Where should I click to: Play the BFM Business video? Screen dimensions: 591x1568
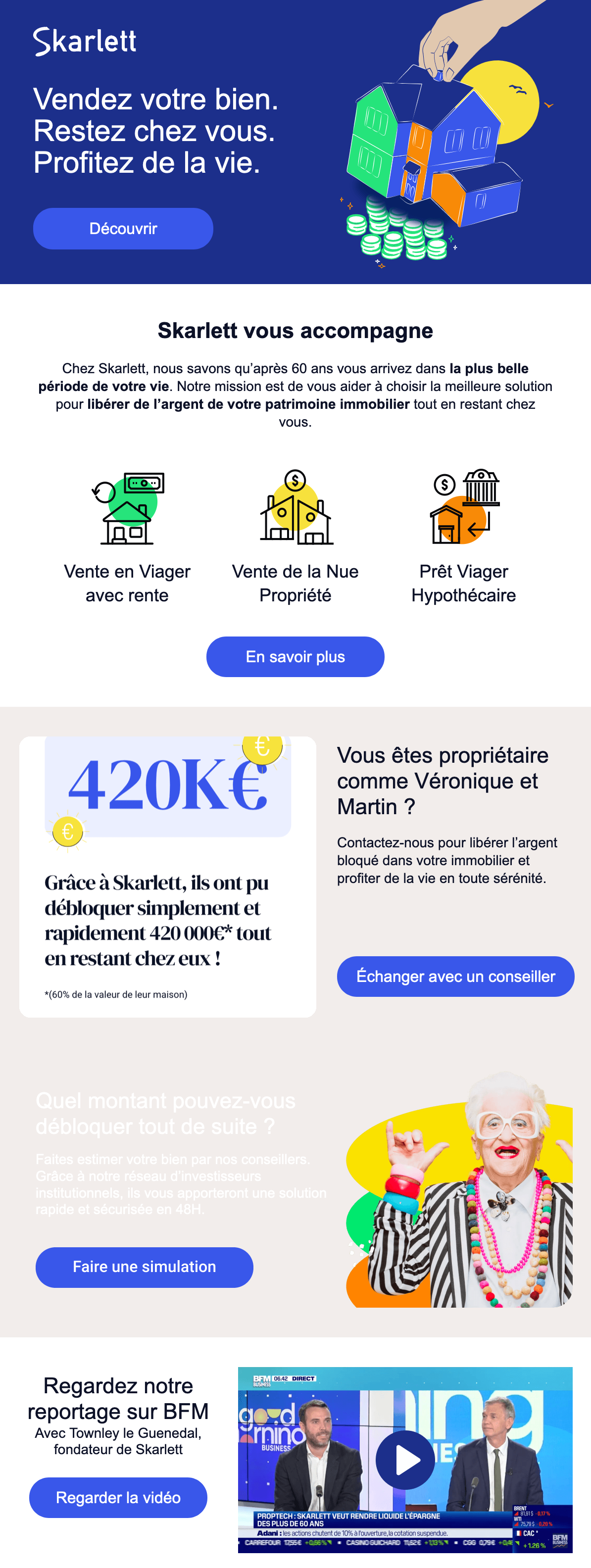click(405, 1459)
